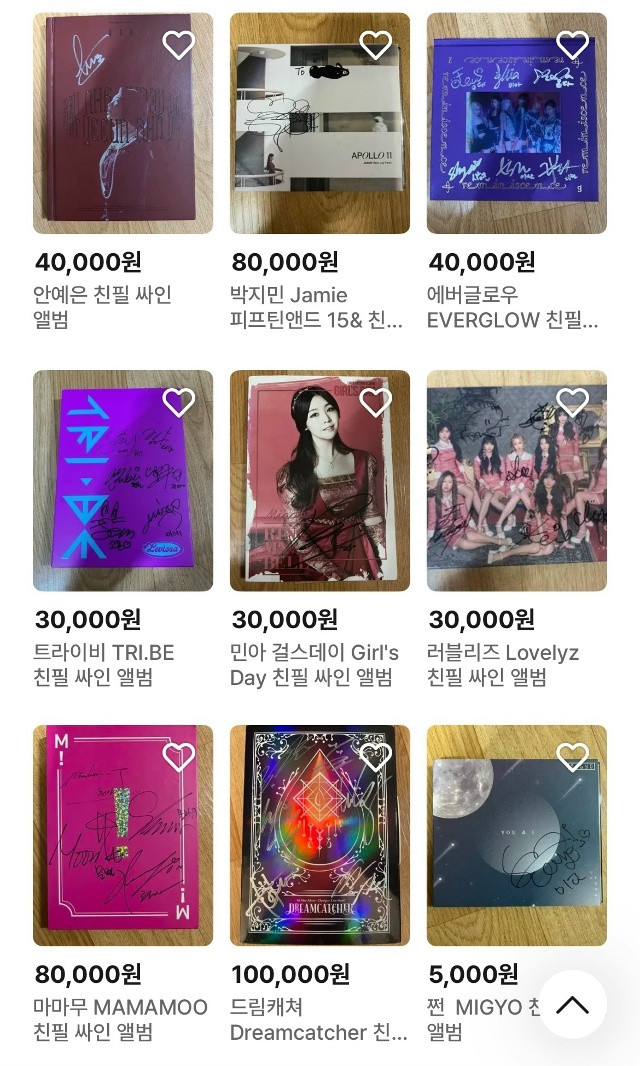The image size is (640, 1066).
Task: Save the MAMAMOO album to favorites
Action: tap(179, 757)
